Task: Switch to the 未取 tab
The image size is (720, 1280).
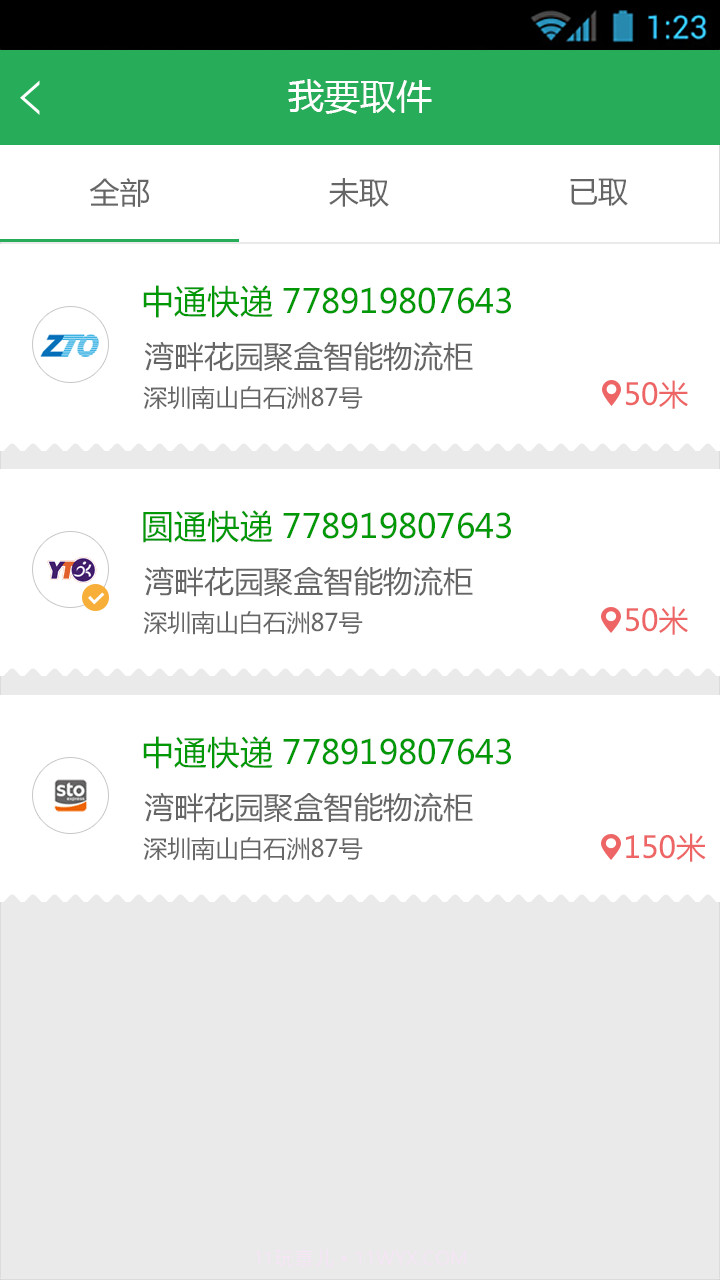Action: tap(360, 195)
